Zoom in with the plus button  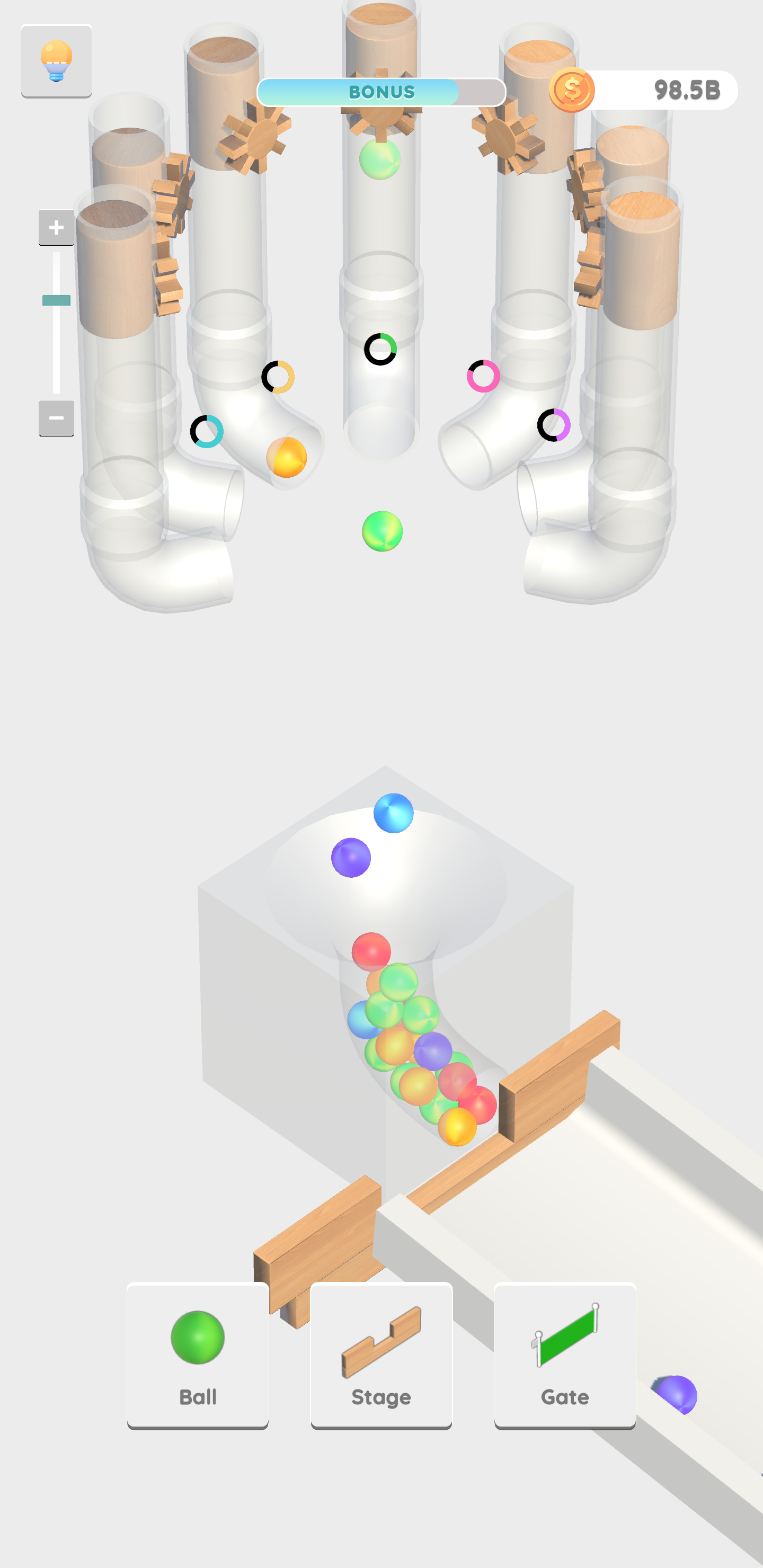point(56,227)
